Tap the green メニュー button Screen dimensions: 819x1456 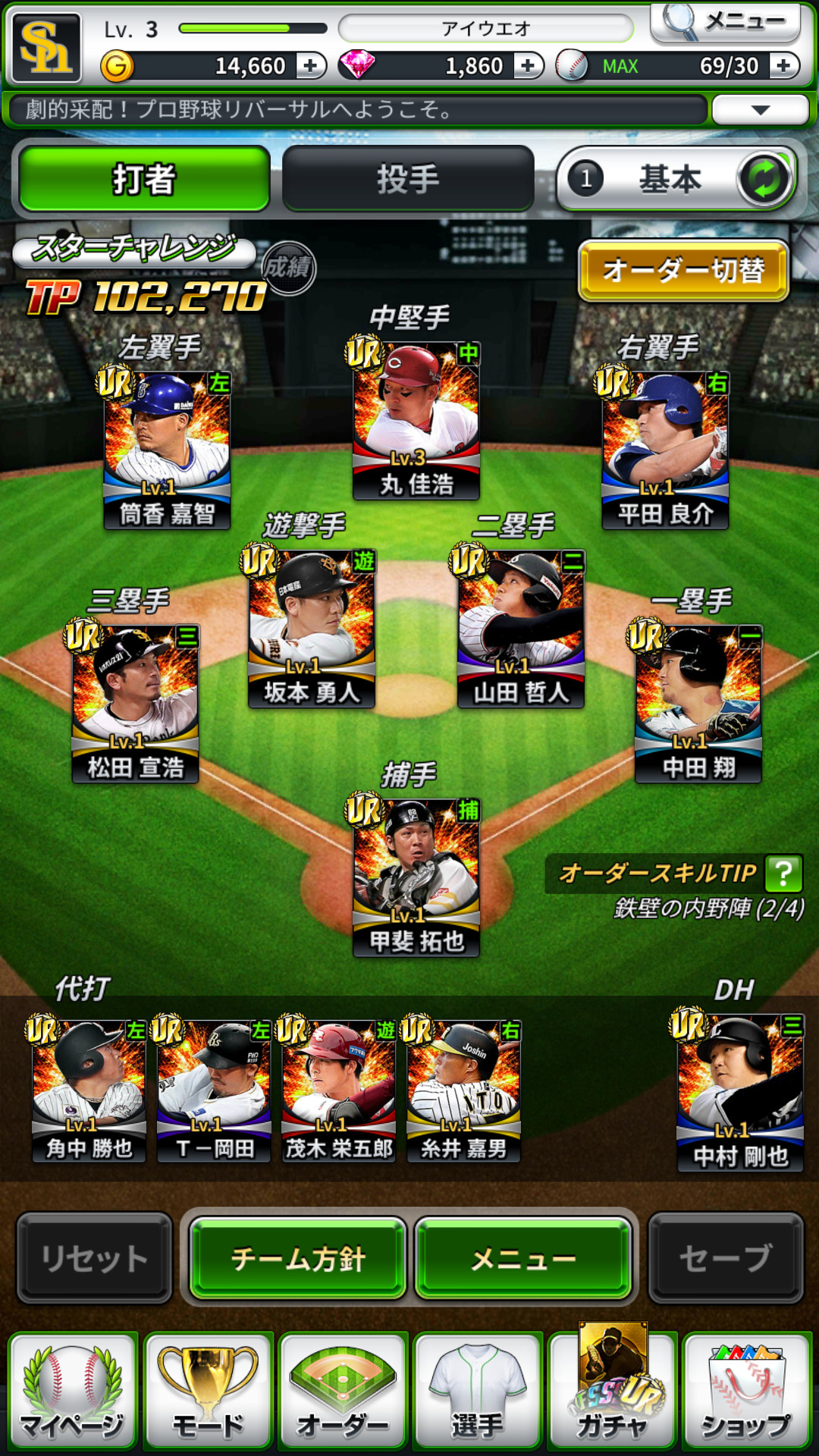pyautogui.click(x=523, y=1259)
